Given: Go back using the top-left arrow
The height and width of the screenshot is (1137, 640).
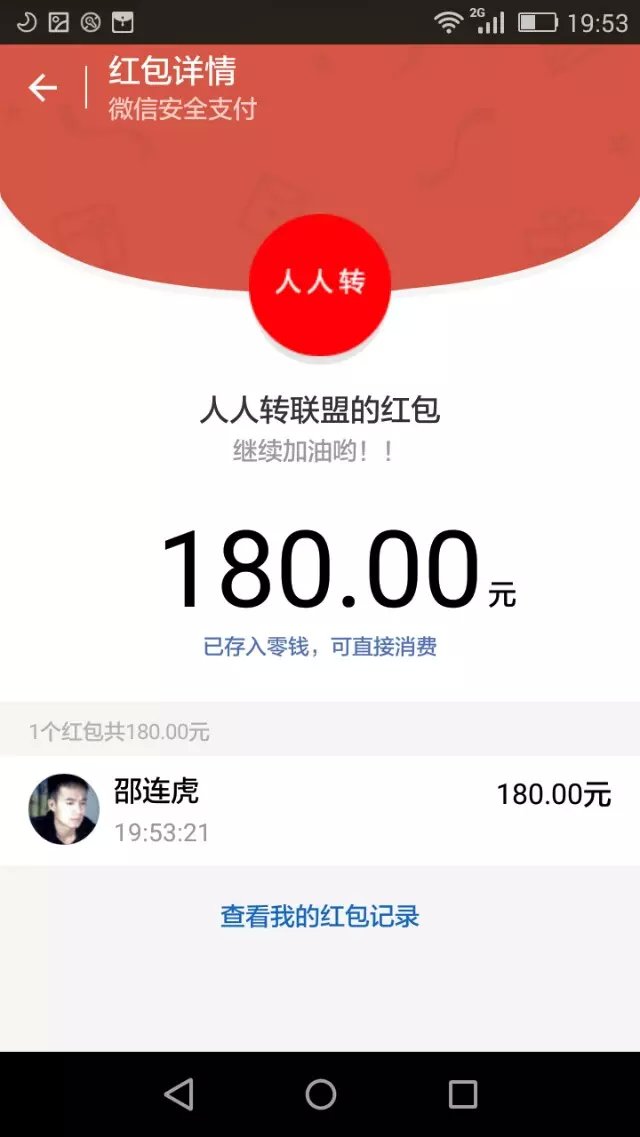Looking at the screenshot, I should 43,88.
